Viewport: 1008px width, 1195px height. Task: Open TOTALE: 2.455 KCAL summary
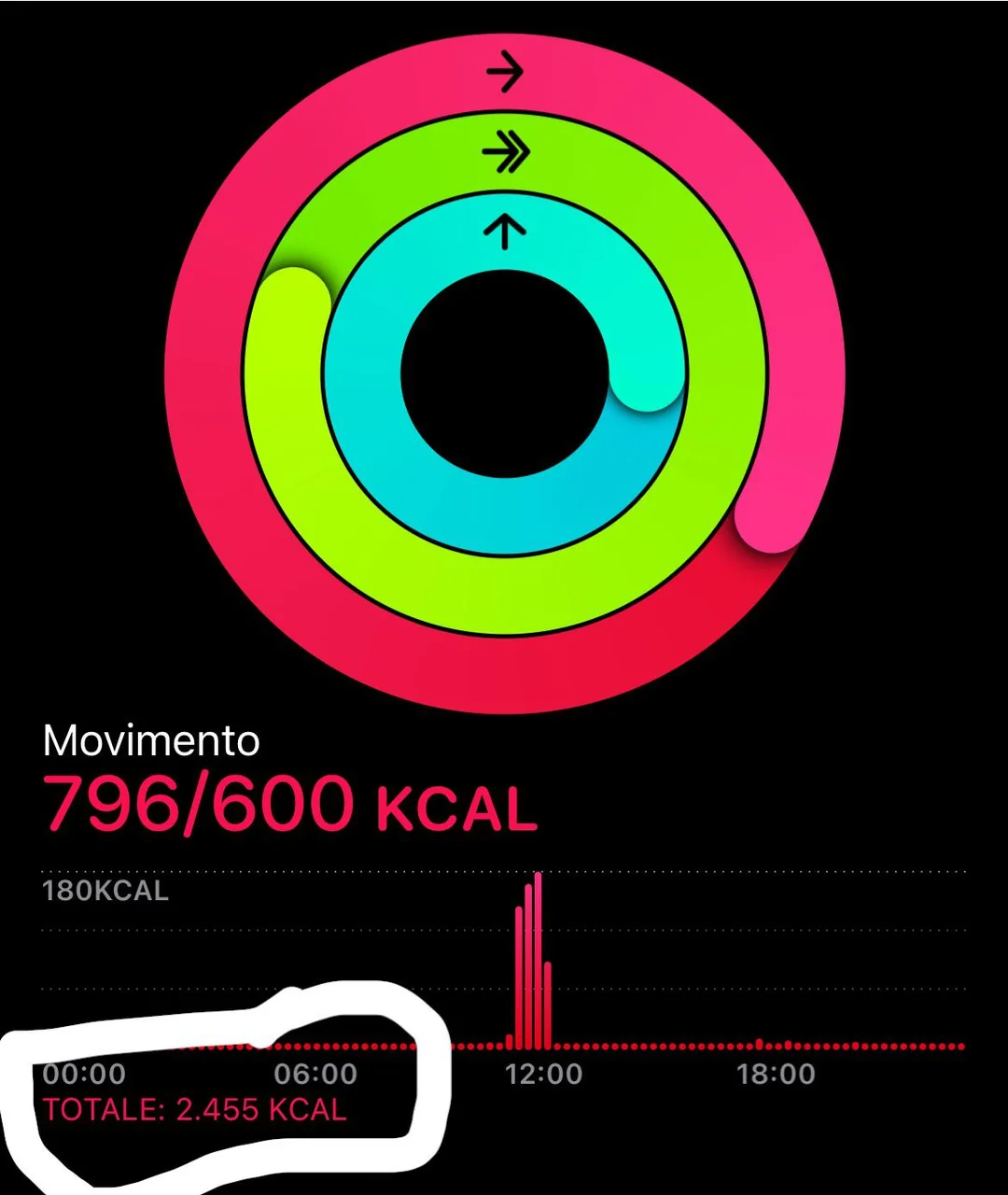tap(196, 1111)
